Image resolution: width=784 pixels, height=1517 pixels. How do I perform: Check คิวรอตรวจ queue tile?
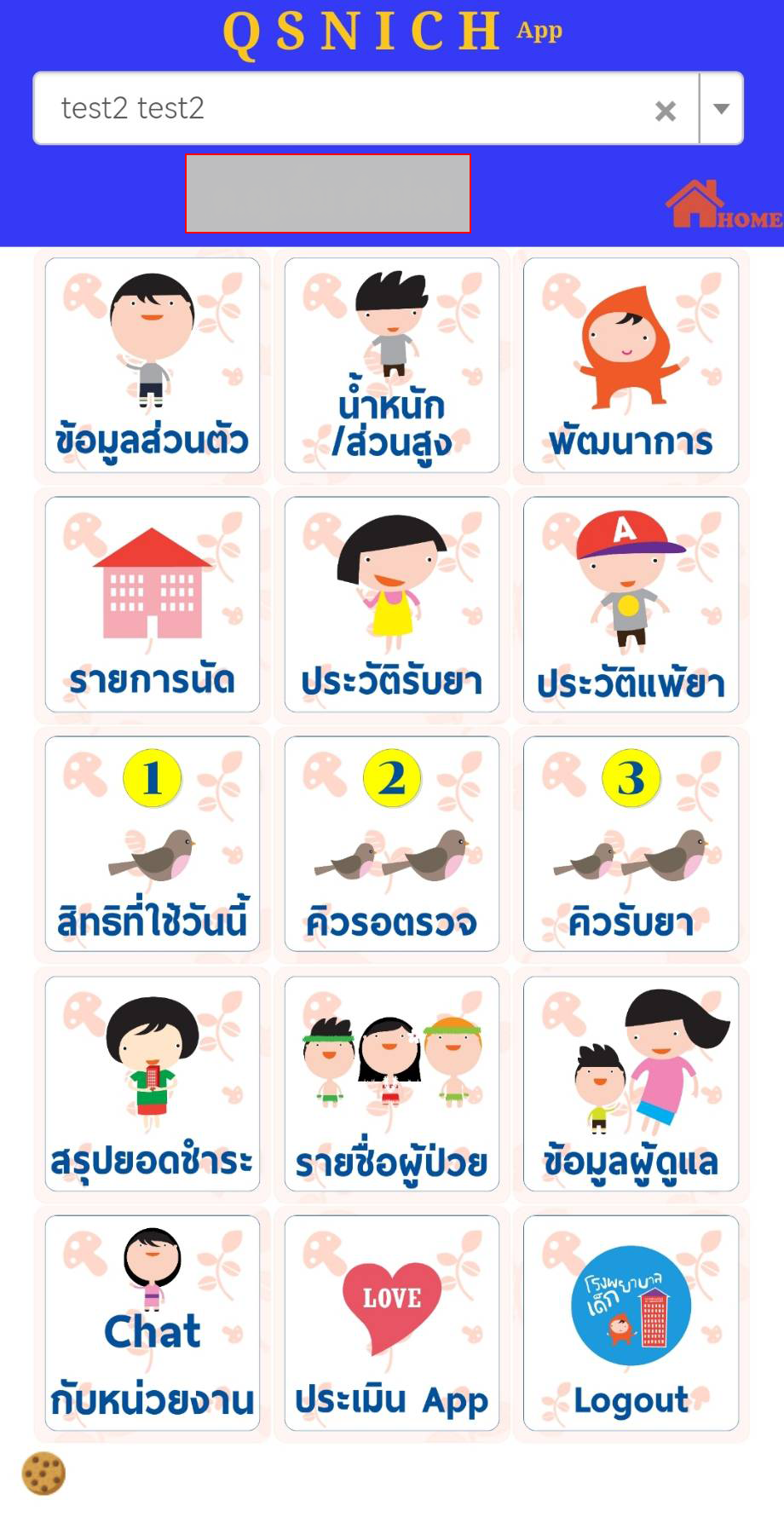(x=392, y=844)
